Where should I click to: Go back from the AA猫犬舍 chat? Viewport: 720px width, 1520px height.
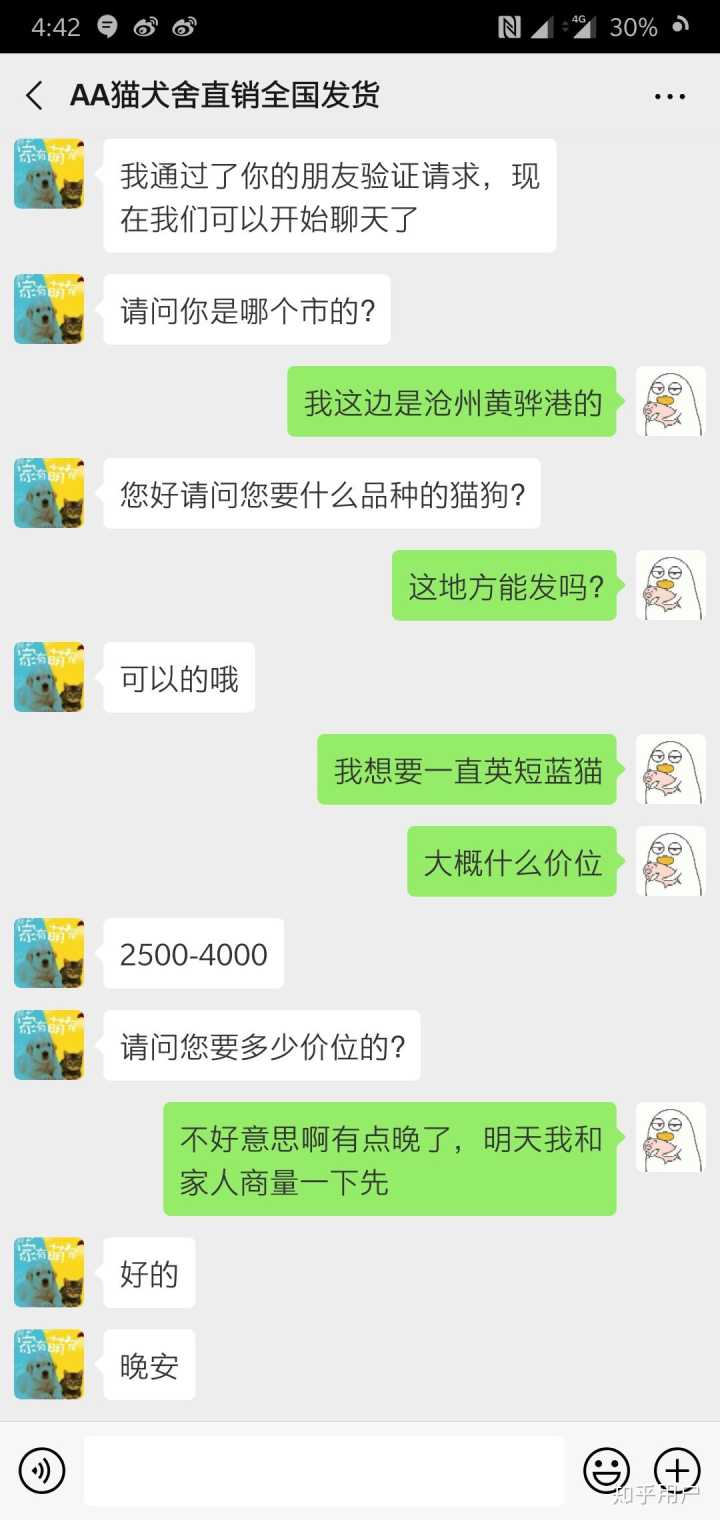35,96
